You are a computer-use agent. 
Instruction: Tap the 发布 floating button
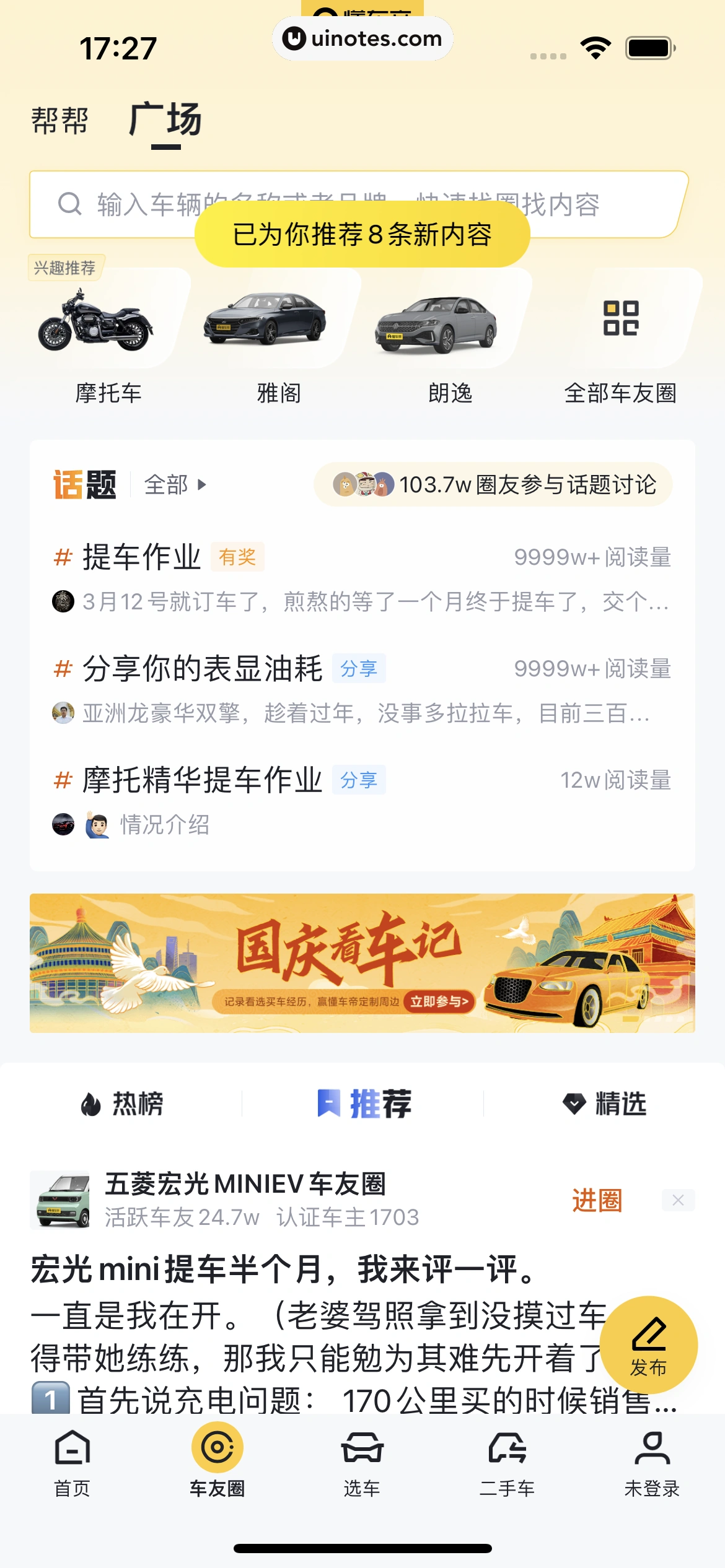(649, 1344)
